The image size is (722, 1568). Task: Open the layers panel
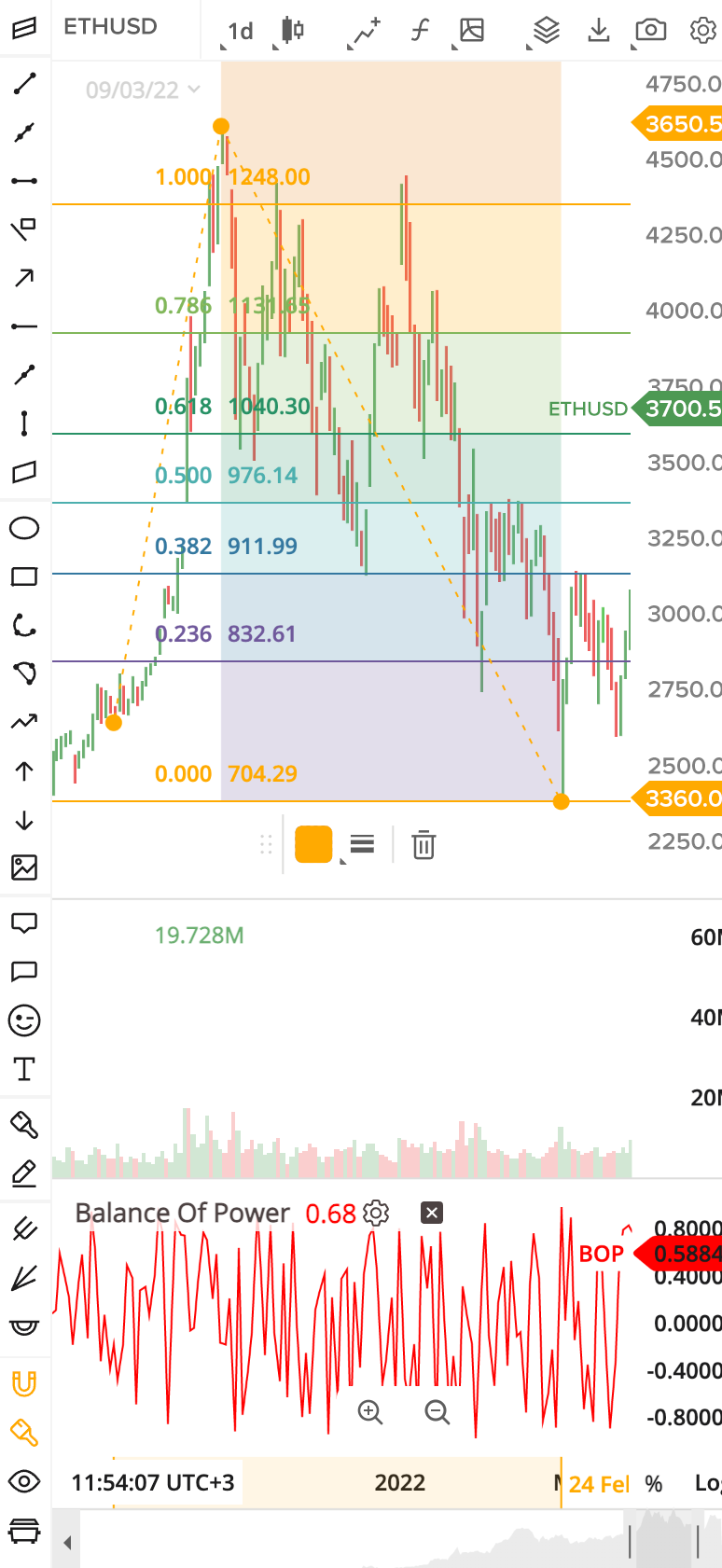546,31
